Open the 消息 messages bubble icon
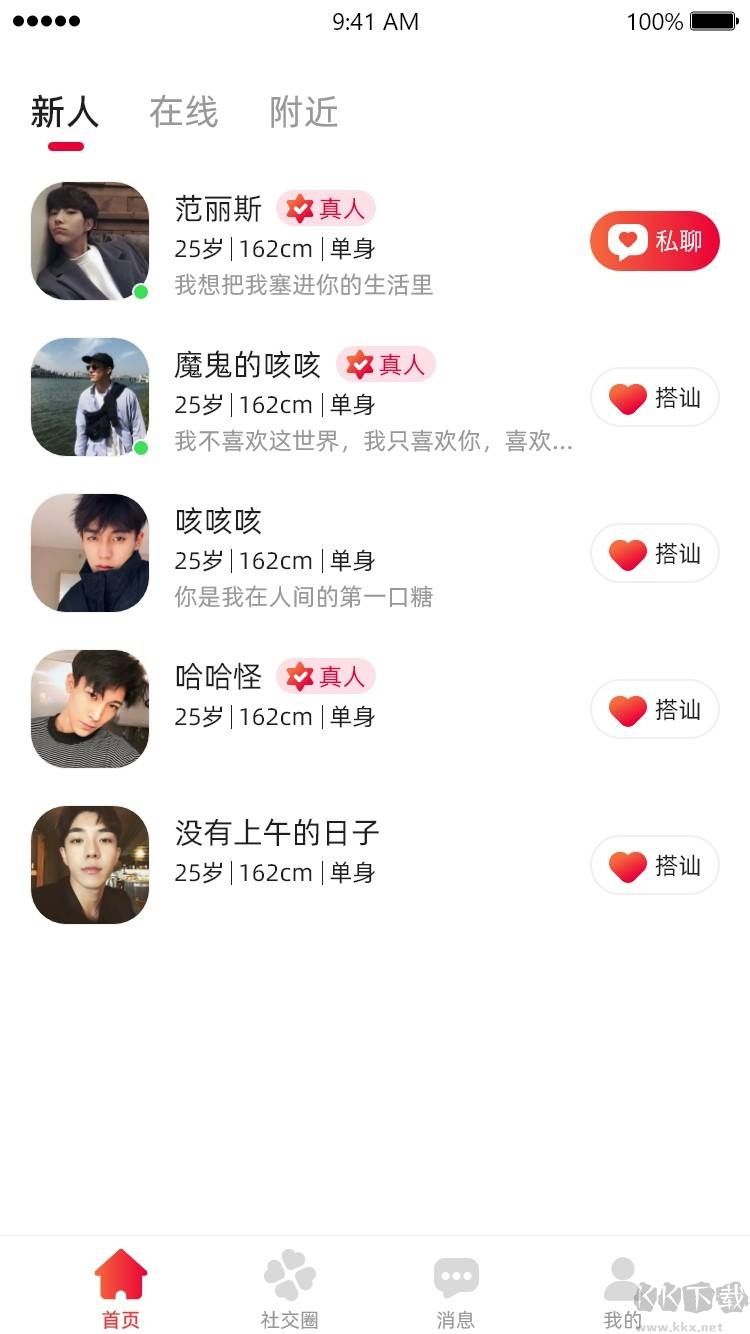 pos(457,1274)
